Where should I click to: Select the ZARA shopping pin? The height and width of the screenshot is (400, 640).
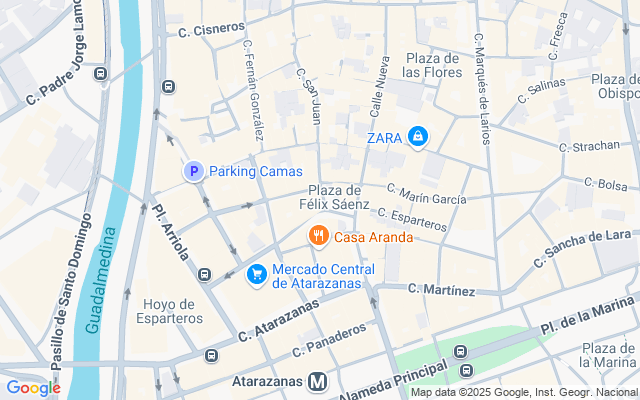[x=418, y=137]
